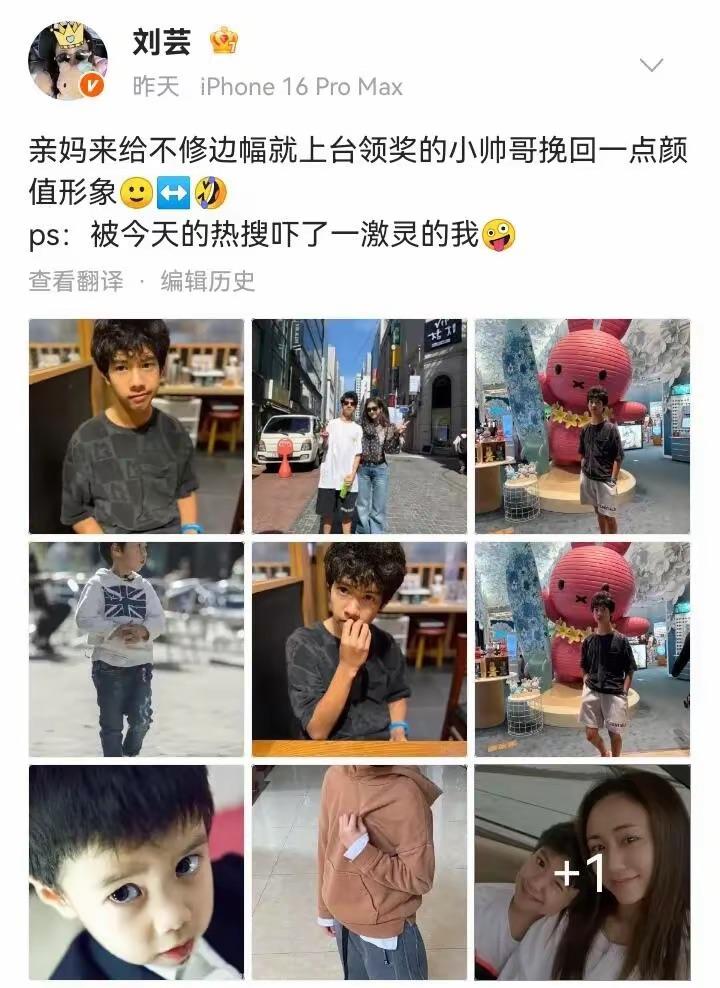Open the +1 selfie tile for more photos
This screenshot has height=988, width=720.
(x=582, y=872)
